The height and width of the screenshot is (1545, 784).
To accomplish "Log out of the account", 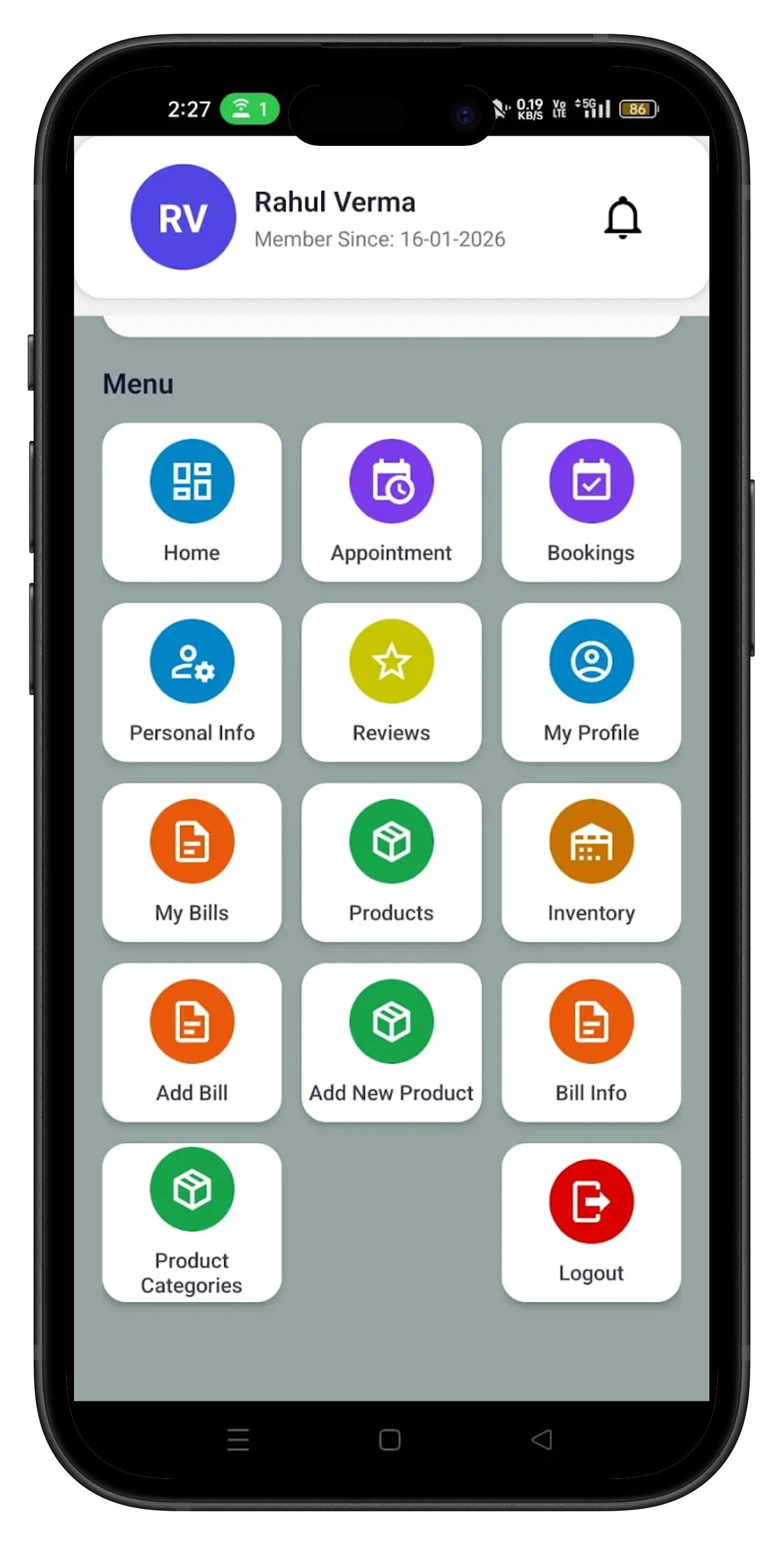I will (591, 1221).
